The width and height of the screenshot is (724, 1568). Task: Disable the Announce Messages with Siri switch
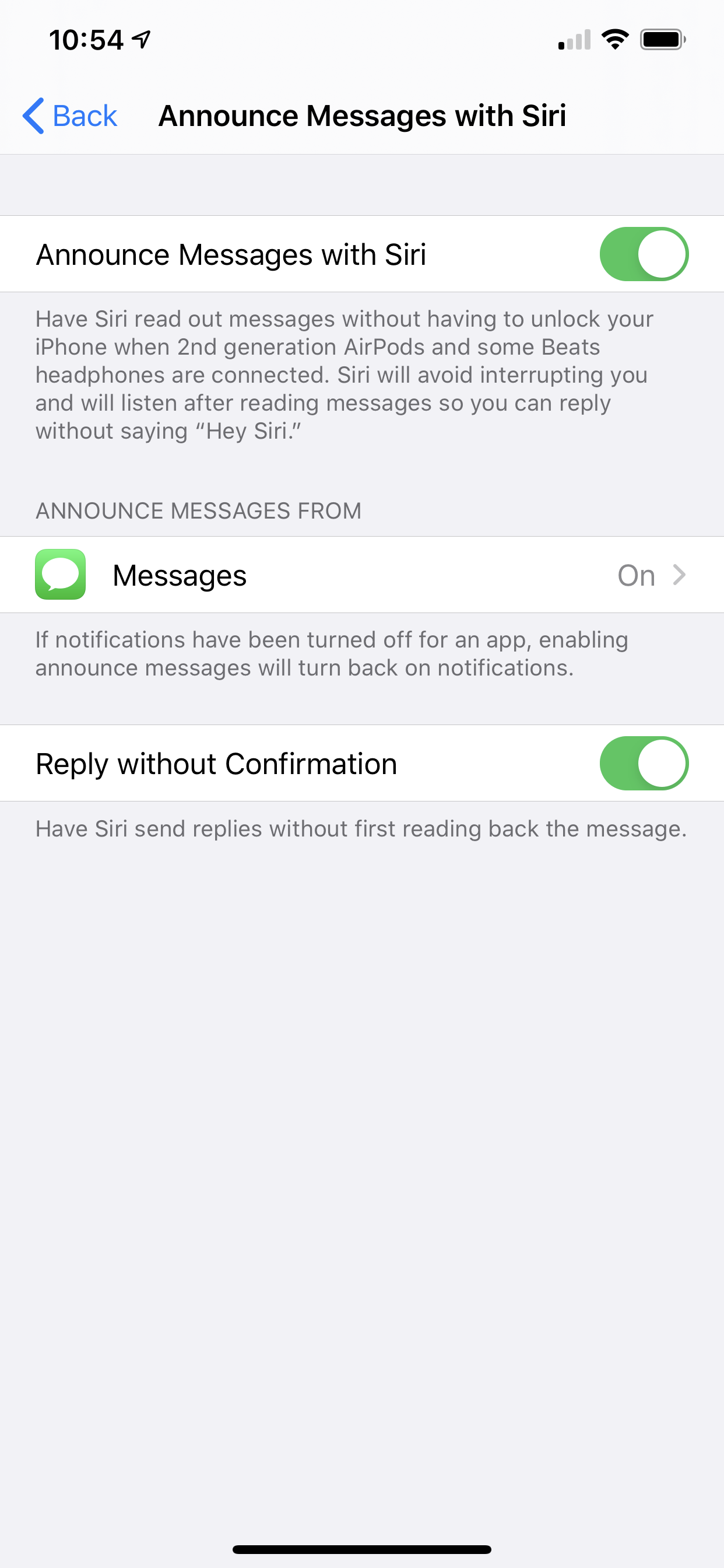click(x=643, y=254)
